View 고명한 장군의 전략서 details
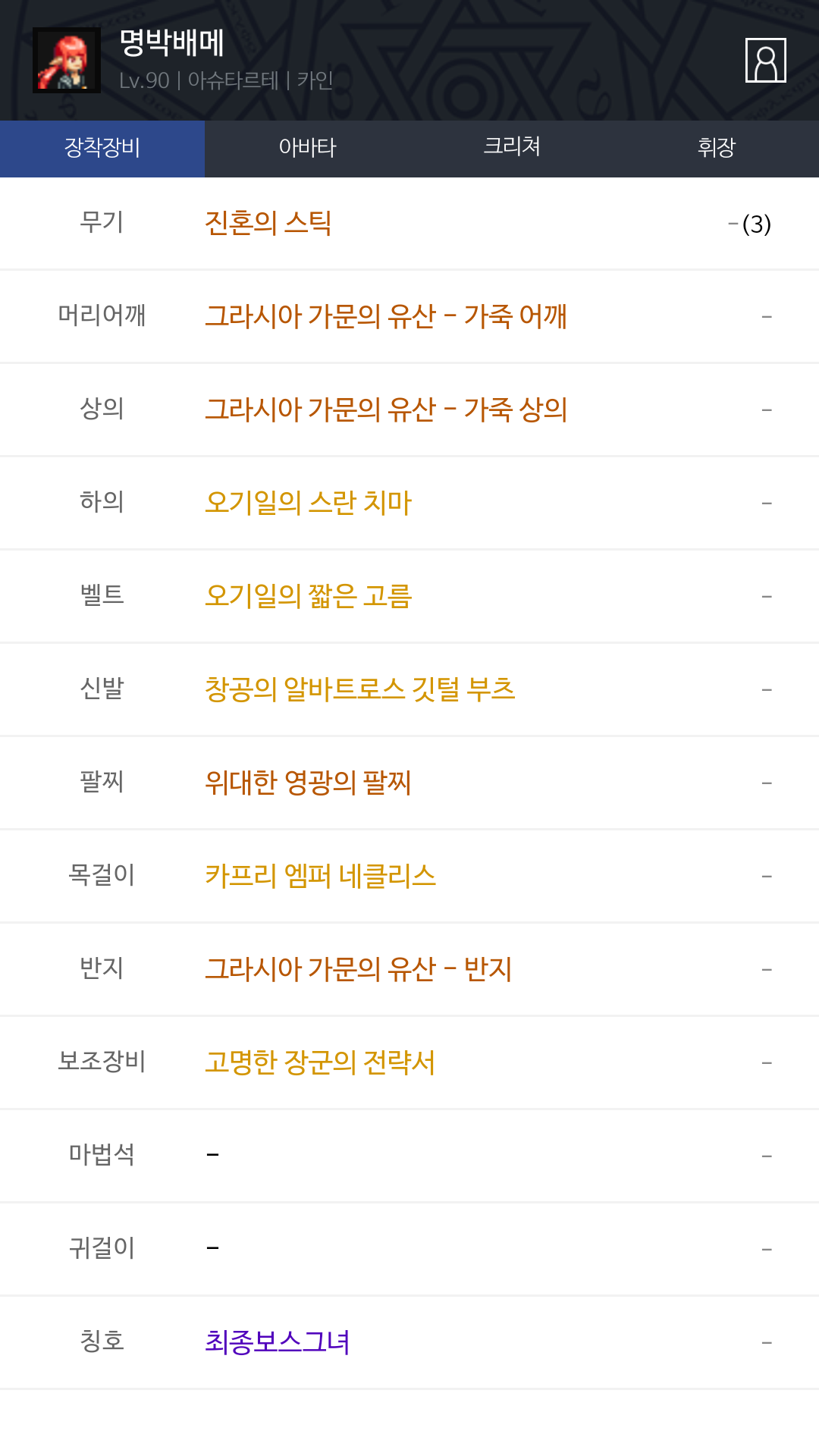The image size is (819, 1456). (320, 1062)
